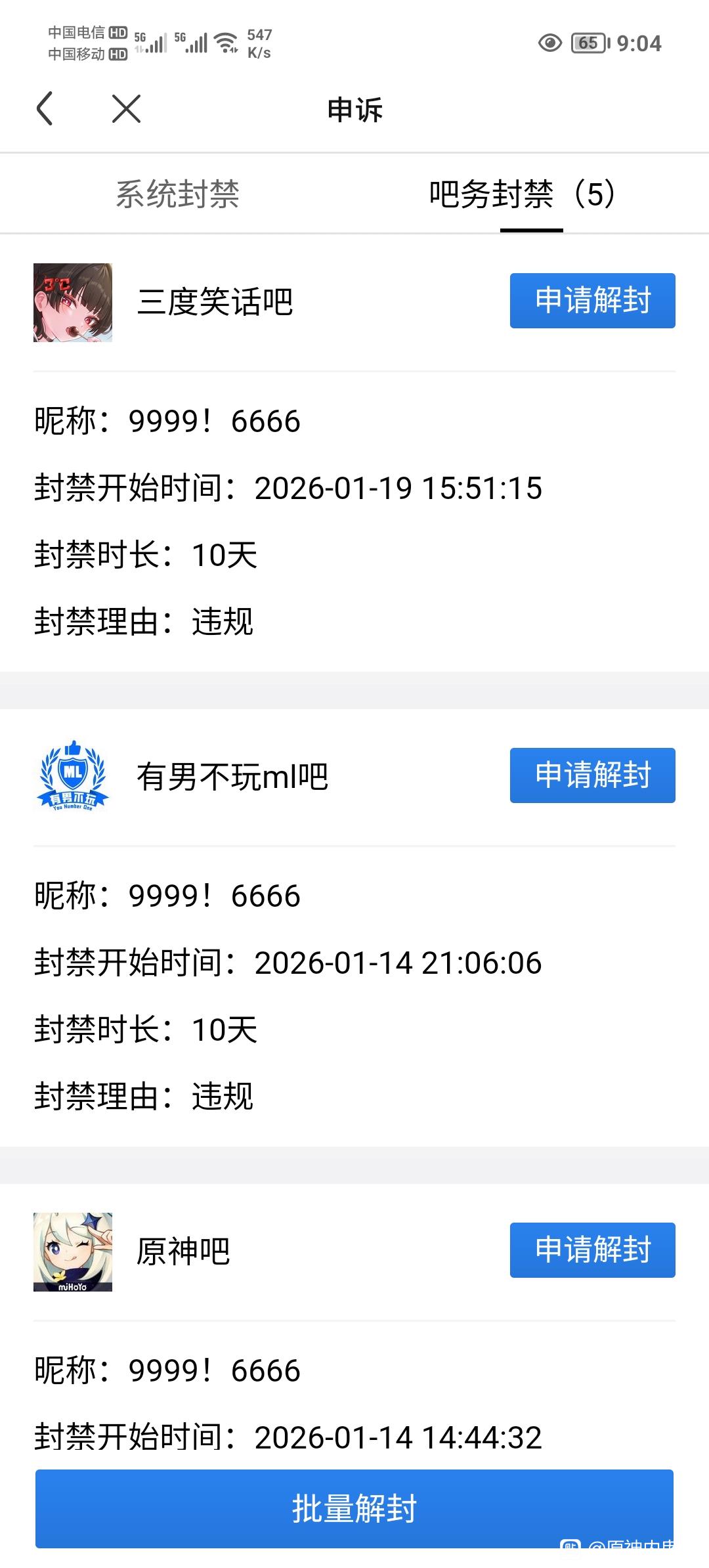
Task: Tap the 批量解封 button
Action: tap(354, 1508)
